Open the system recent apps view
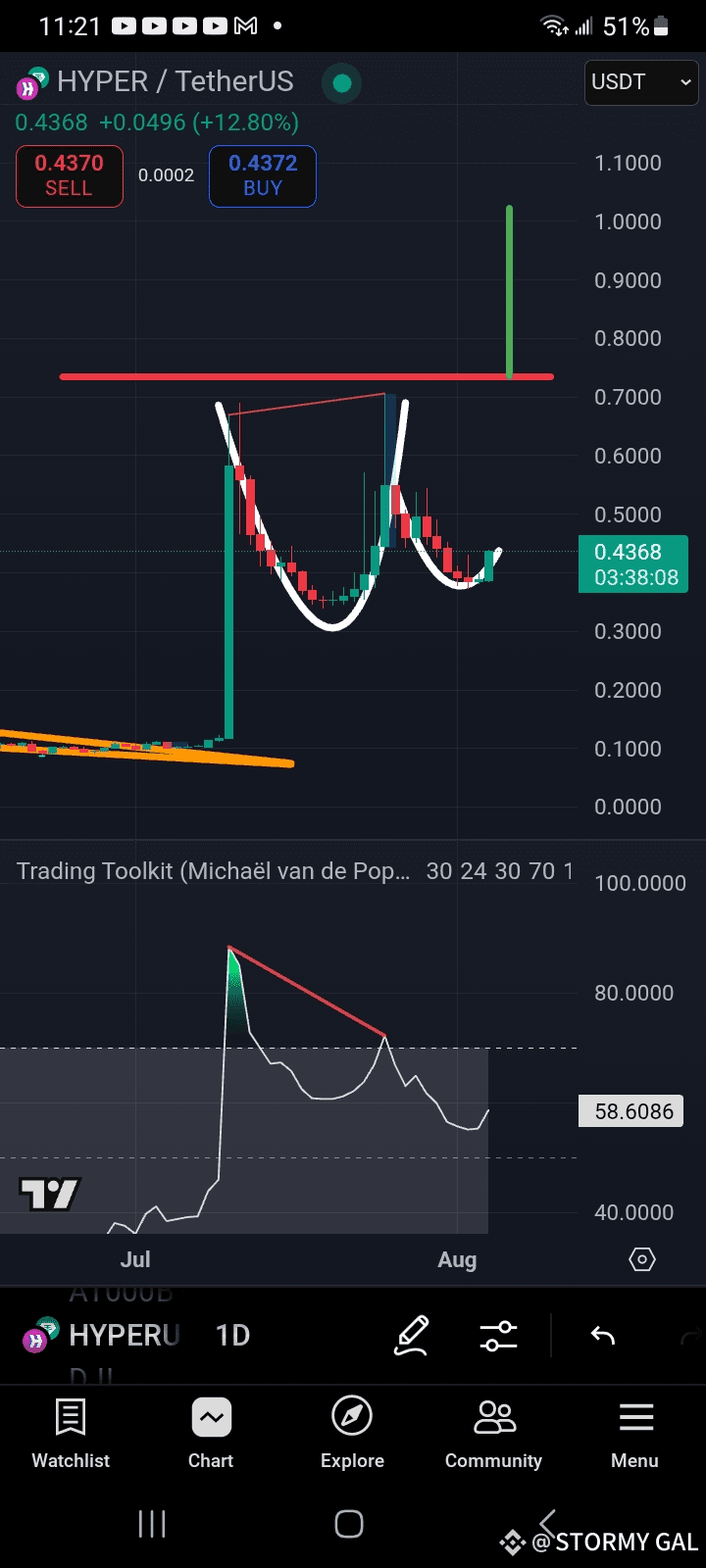The width and height of the screenshot is (706, 1568). 152,1524
